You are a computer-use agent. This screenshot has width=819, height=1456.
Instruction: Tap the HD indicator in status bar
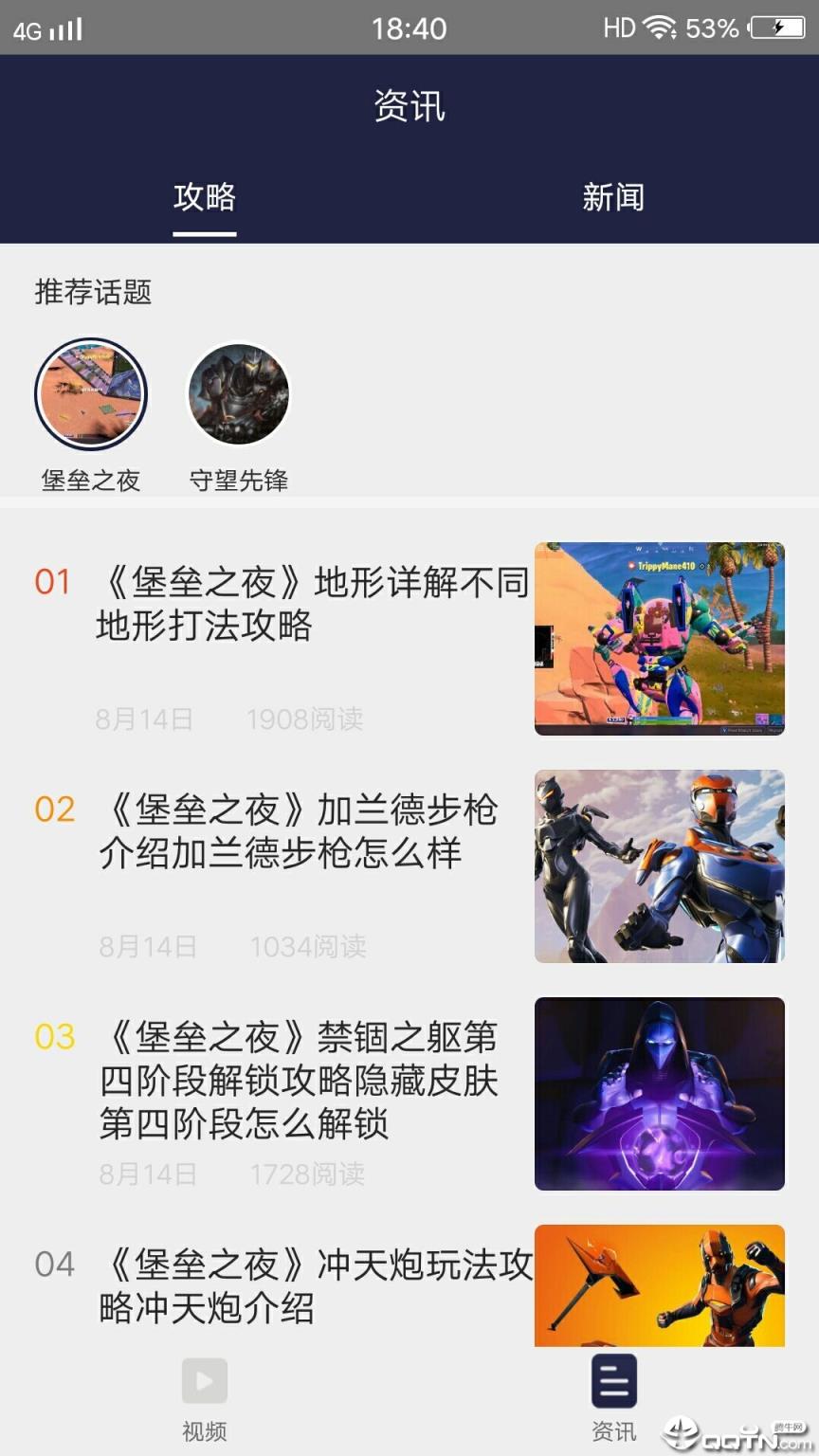tap(618, 27)
